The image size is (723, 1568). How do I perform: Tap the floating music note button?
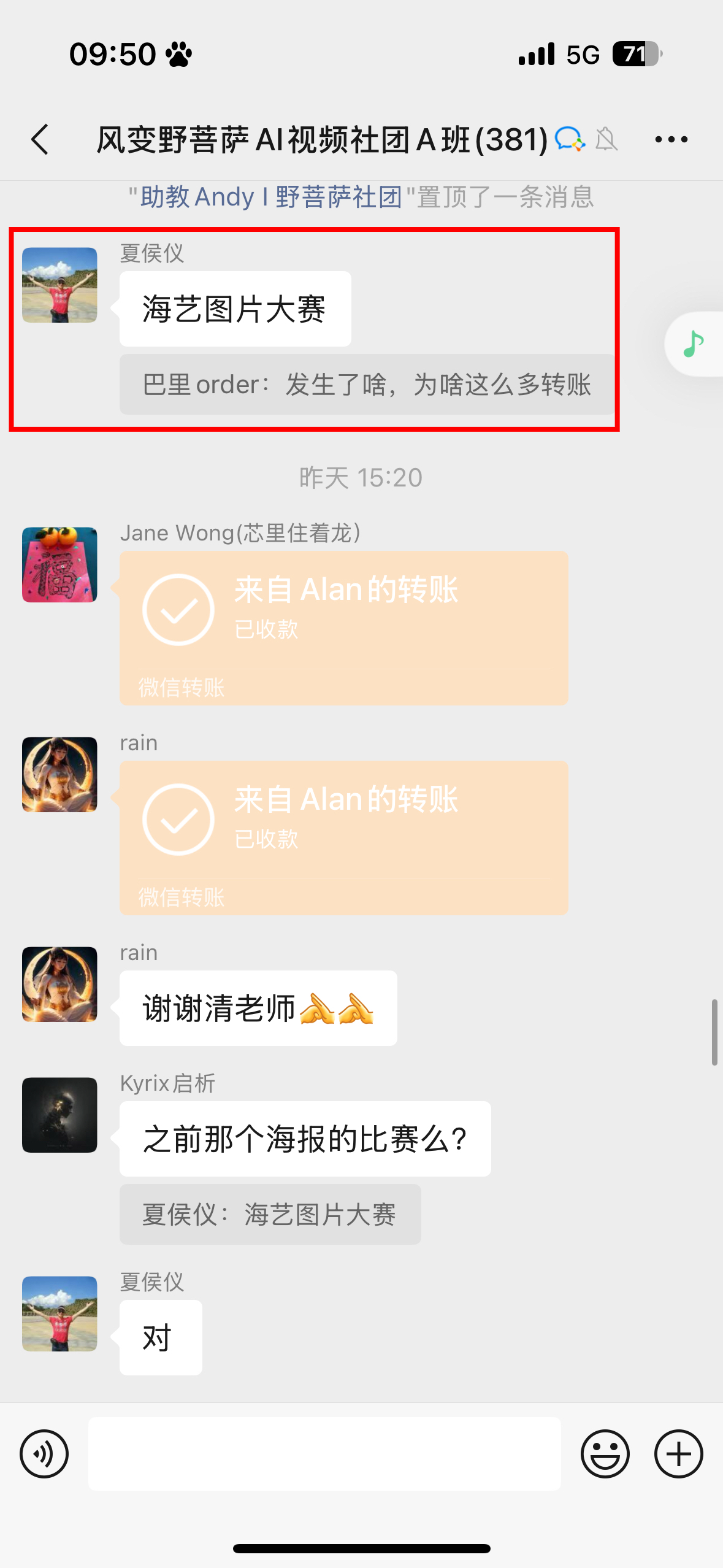tap(694, 344)
